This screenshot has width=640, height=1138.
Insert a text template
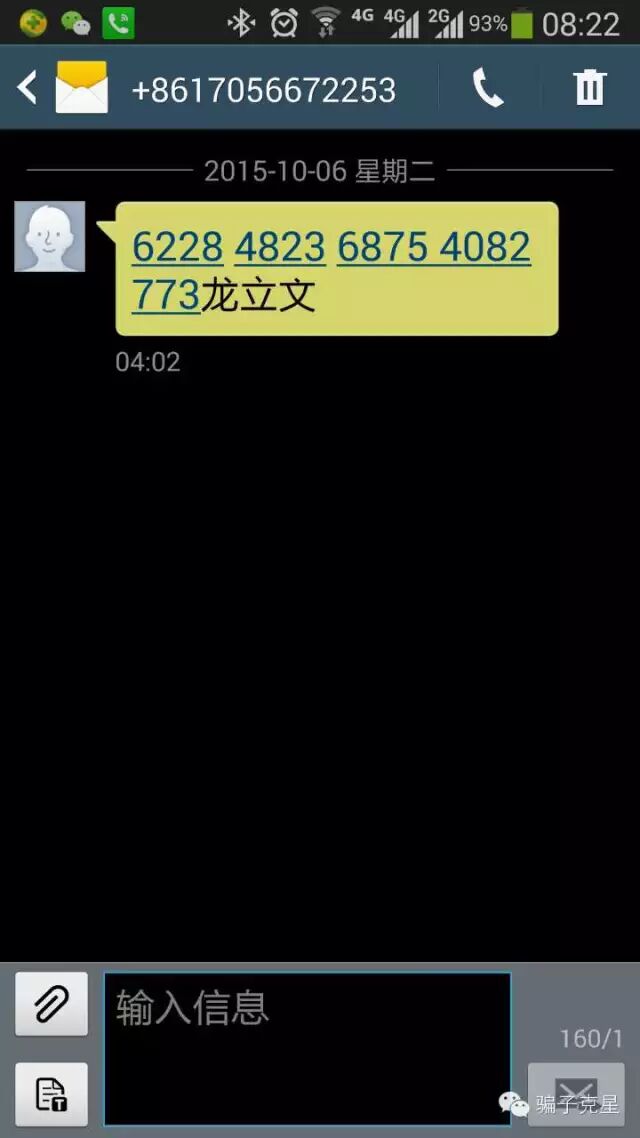pos(51,1094)
